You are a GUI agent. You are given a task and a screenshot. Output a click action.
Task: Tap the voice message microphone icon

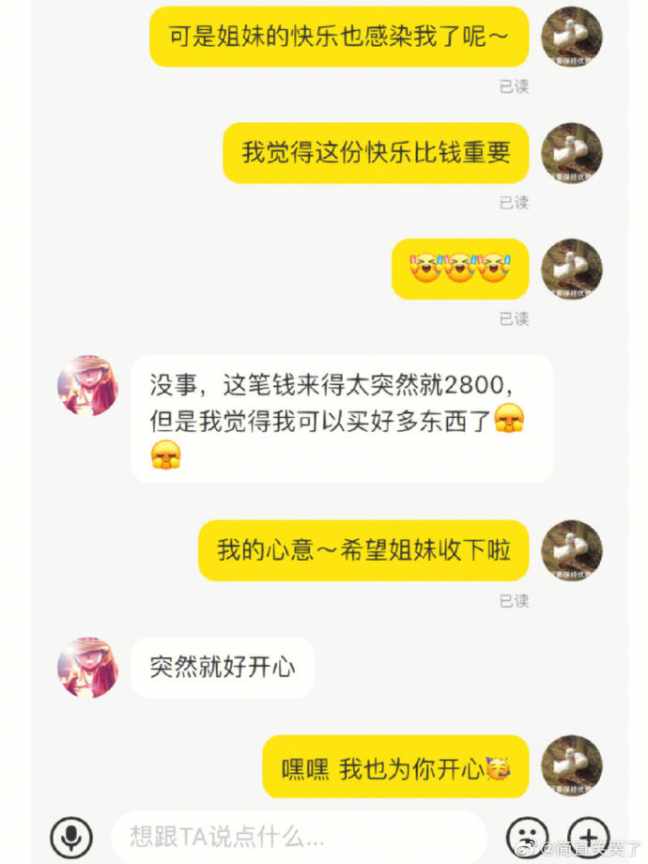tap(71, 836)
